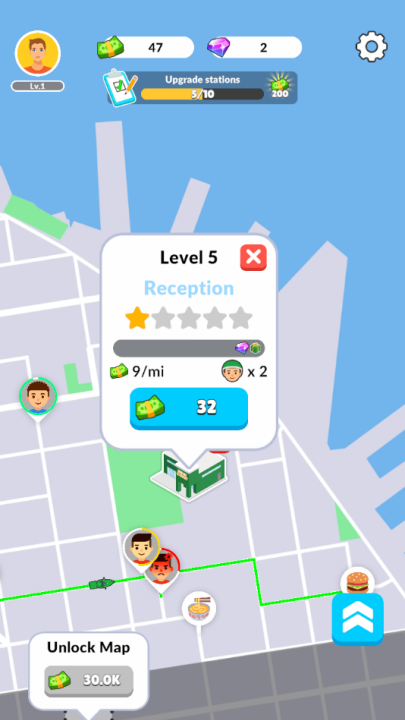
Task: Select the noodle bowl restaurant marker
Action: point(199,608)
